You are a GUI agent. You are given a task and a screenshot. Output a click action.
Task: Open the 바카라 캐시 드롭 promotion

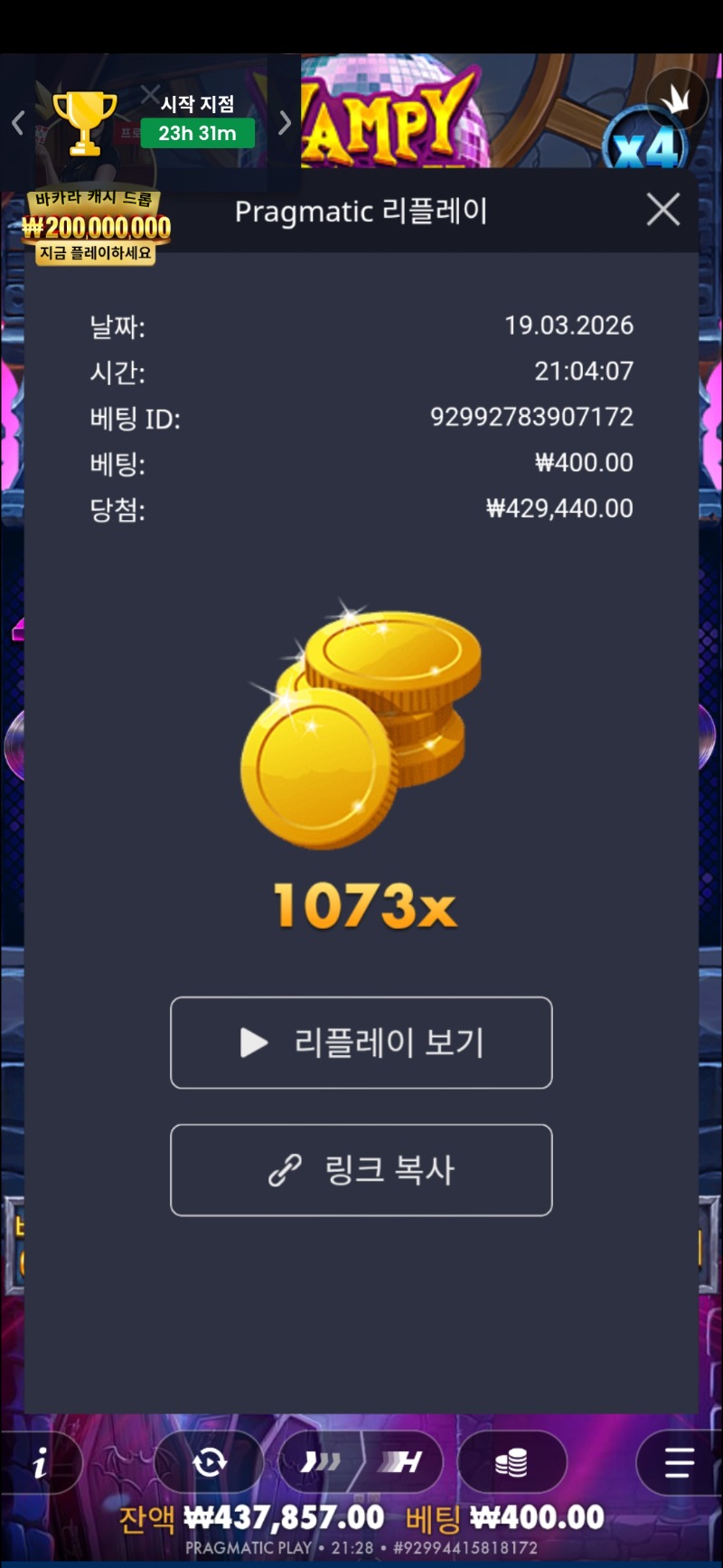(x=96, y=227)
